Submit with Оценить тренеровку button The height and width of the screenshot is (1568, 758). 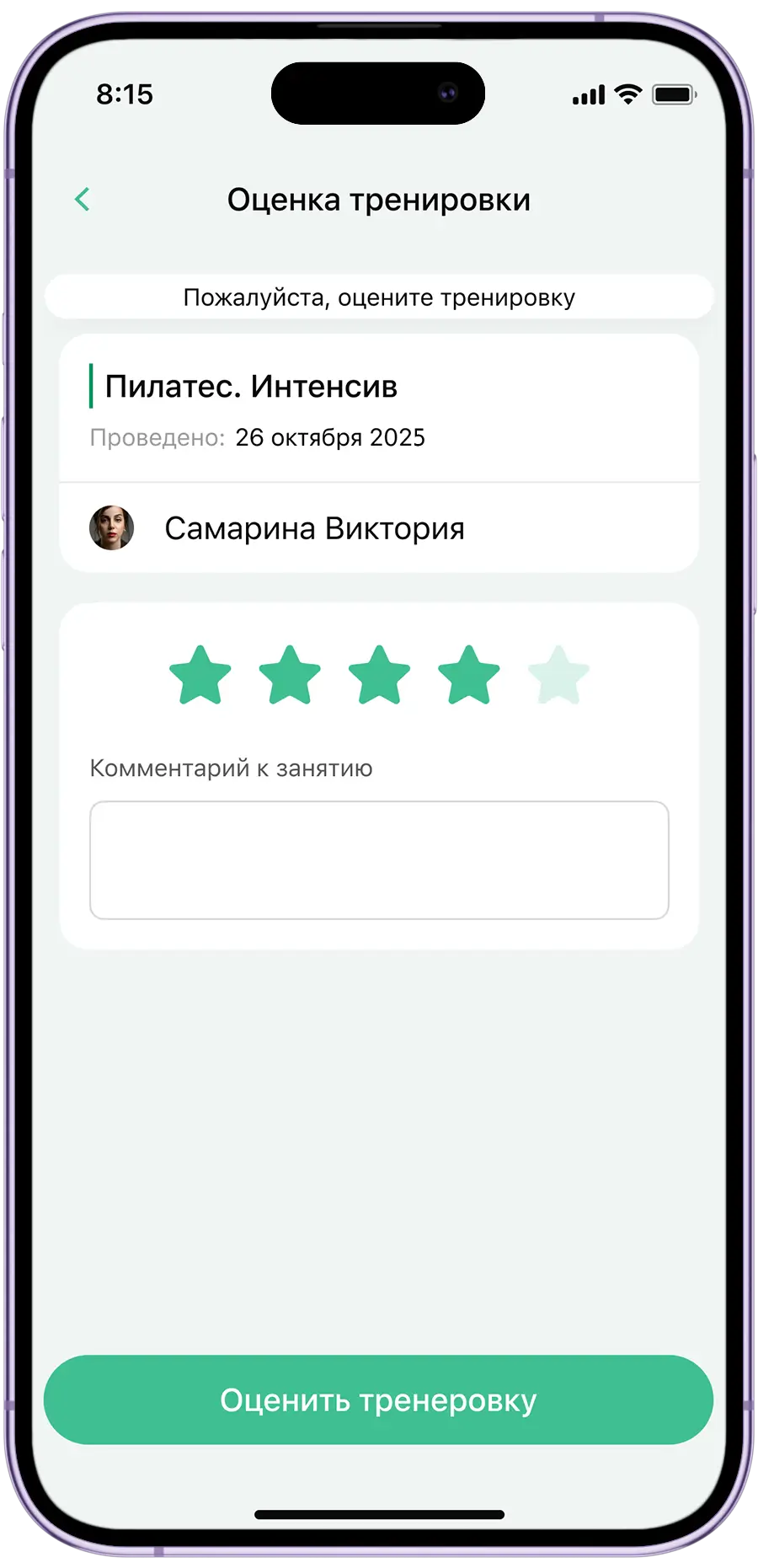(379, 1399)
